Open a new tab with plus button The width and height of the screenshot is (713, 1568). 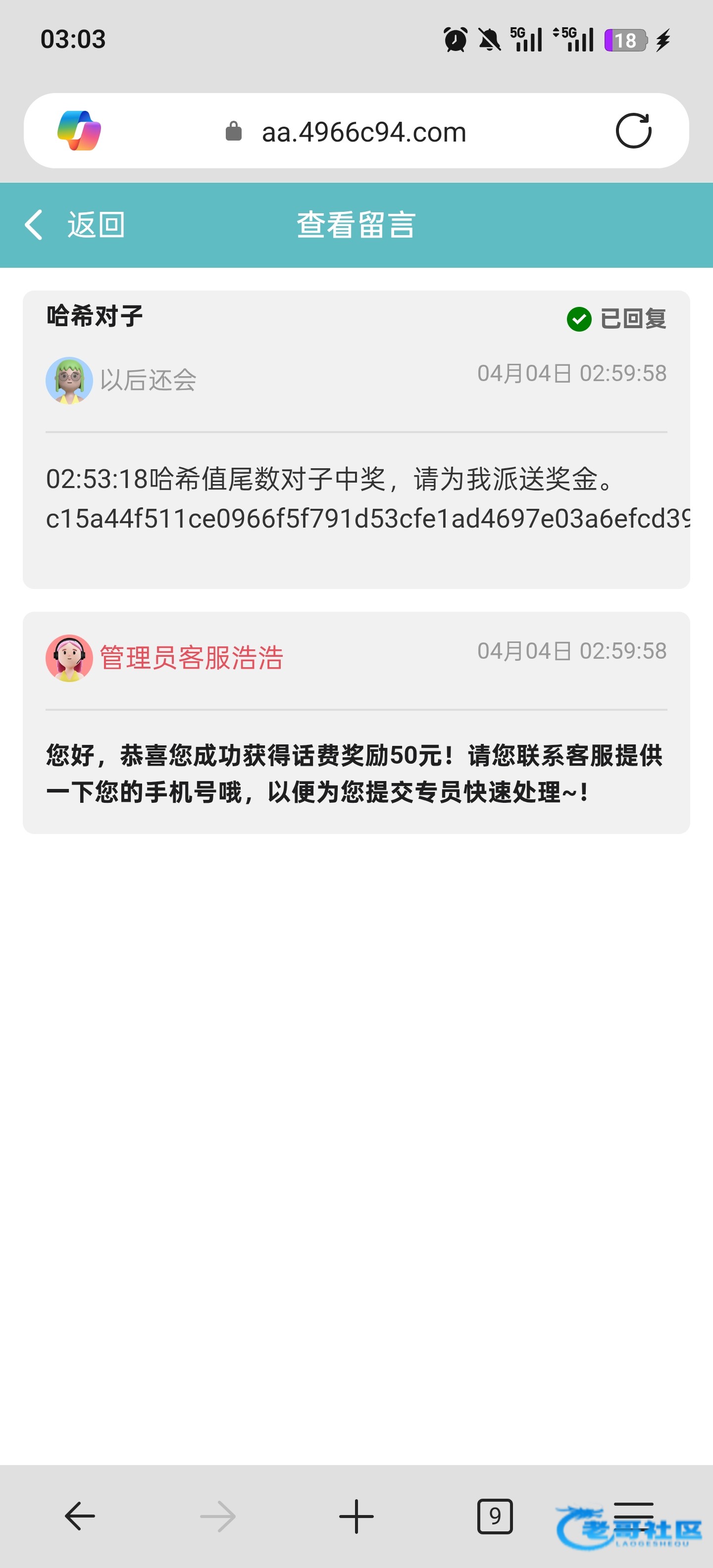(356, 1516)
